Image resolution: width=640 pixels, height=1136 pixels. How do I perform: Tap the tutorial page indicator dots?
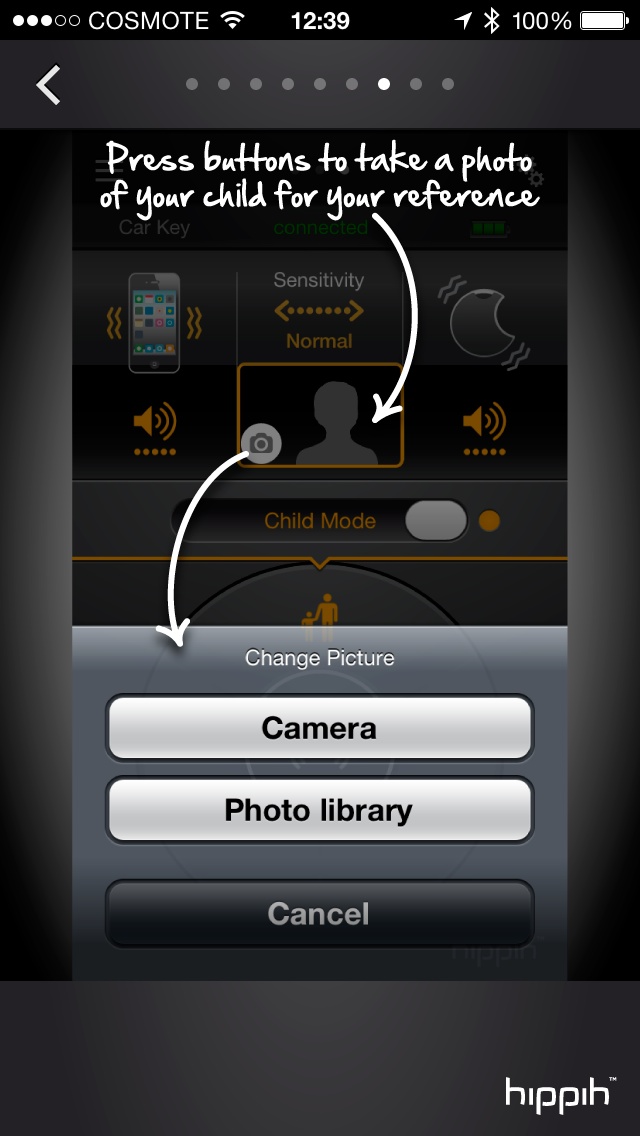click(x=320, y=84)
